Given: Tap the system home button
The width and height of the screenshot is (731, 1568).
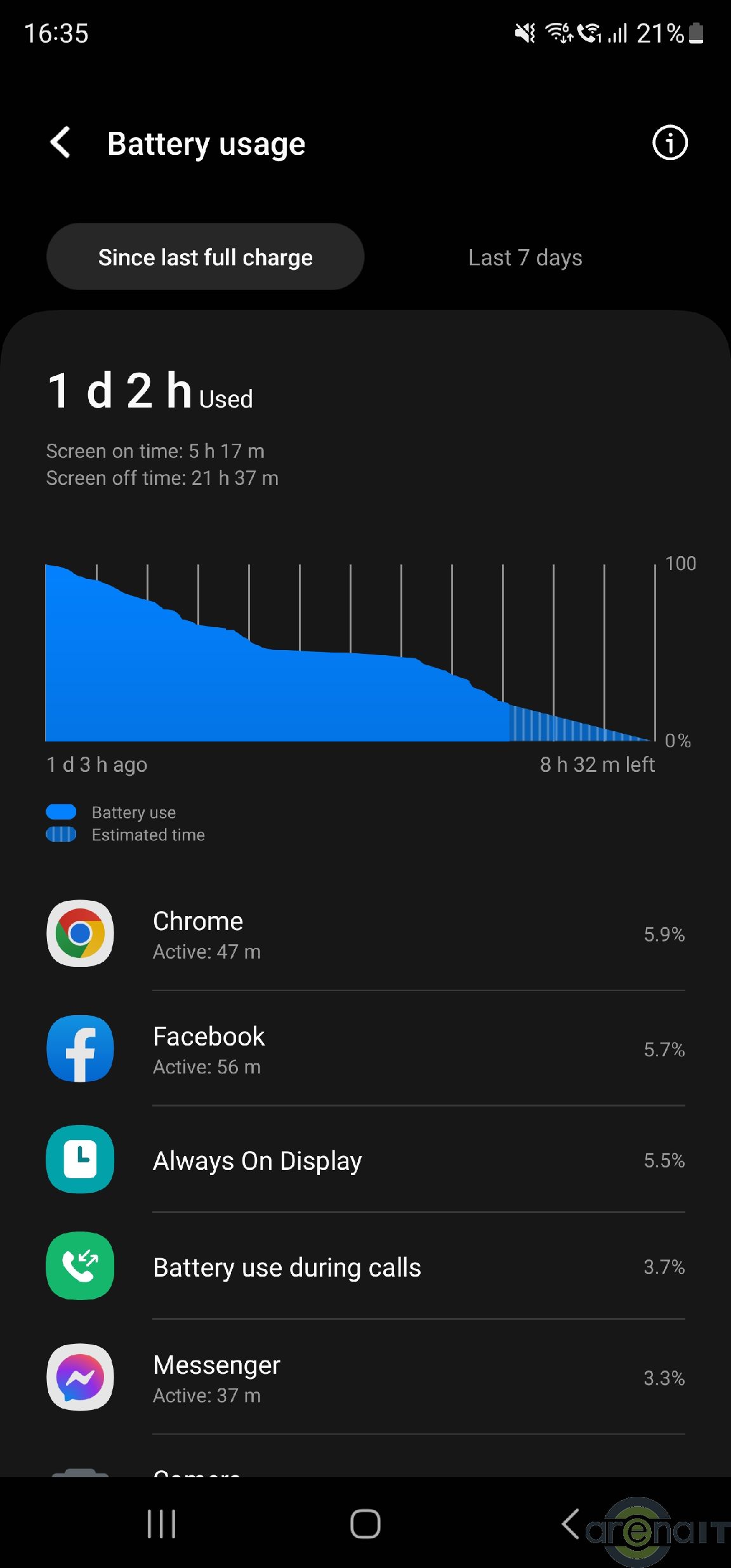Looking at the screenshot, I should [365, 1524].
